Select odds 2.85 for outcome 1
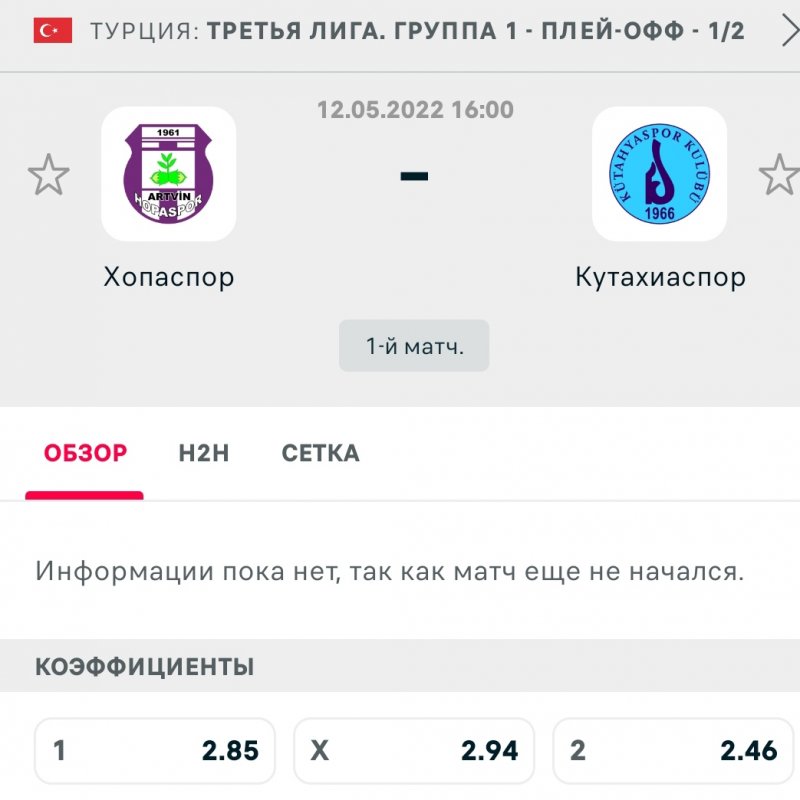Viewport: 800px width, 800px height. (x=155, y=750)
